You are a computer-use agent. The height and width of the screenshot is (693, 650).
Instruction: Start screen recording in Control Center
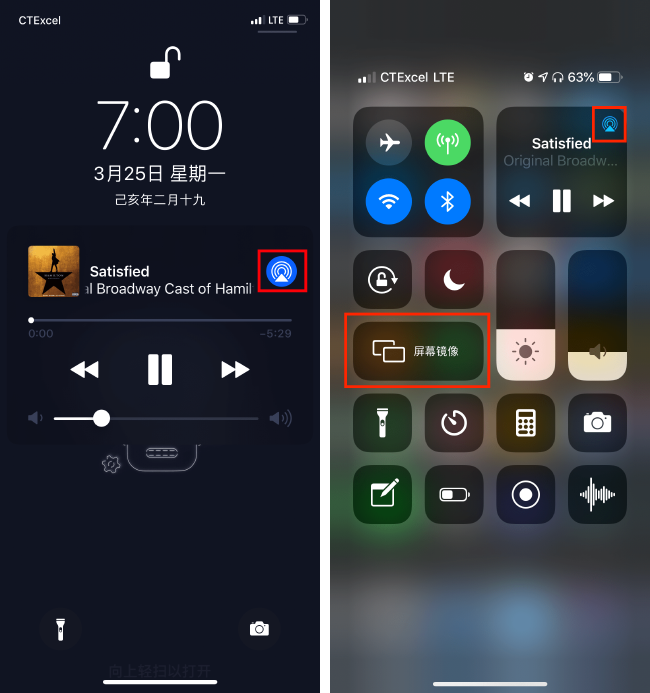[525, 494]
